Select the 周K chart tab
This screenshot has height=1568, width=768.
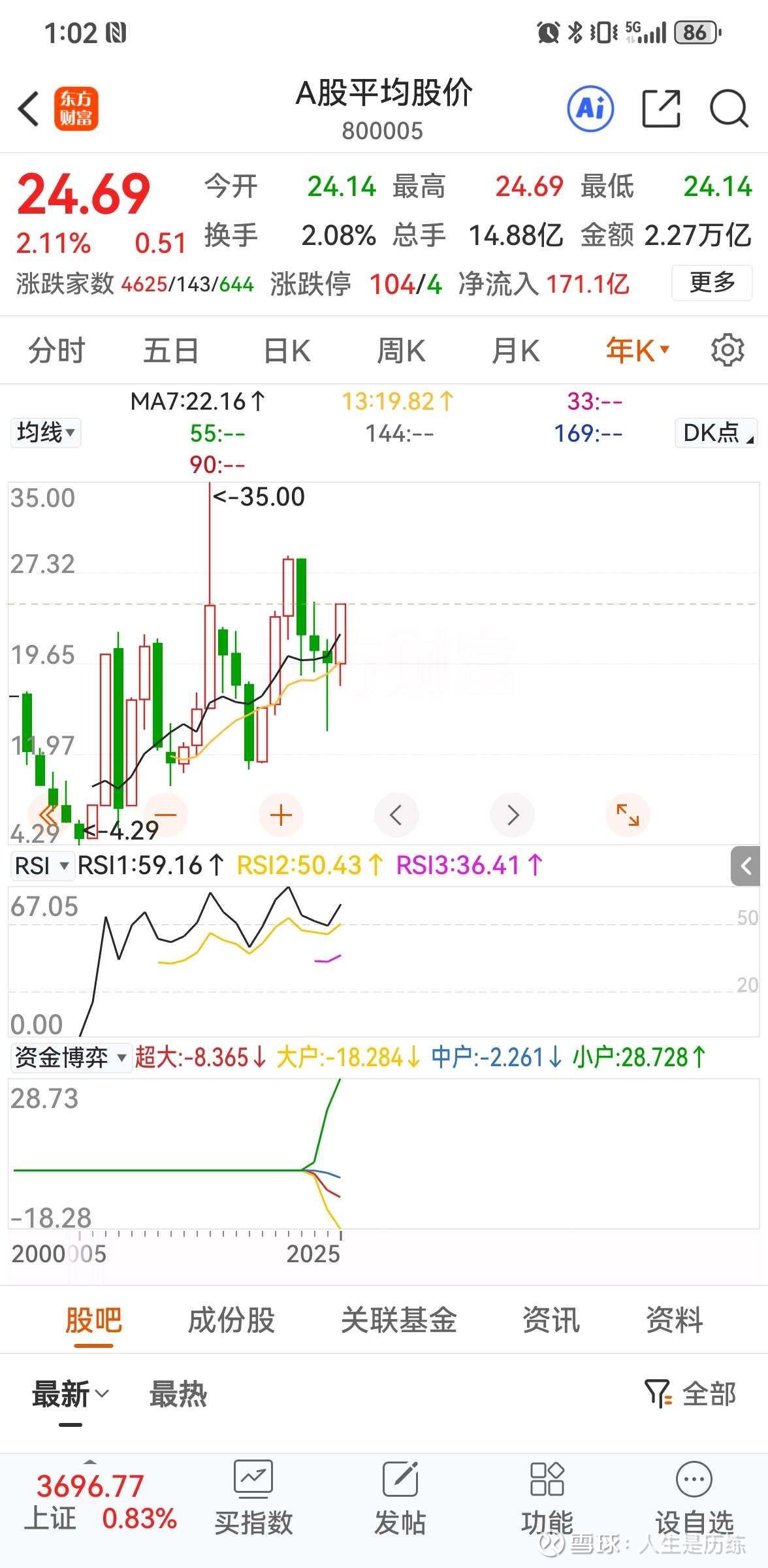coord(400,351)
